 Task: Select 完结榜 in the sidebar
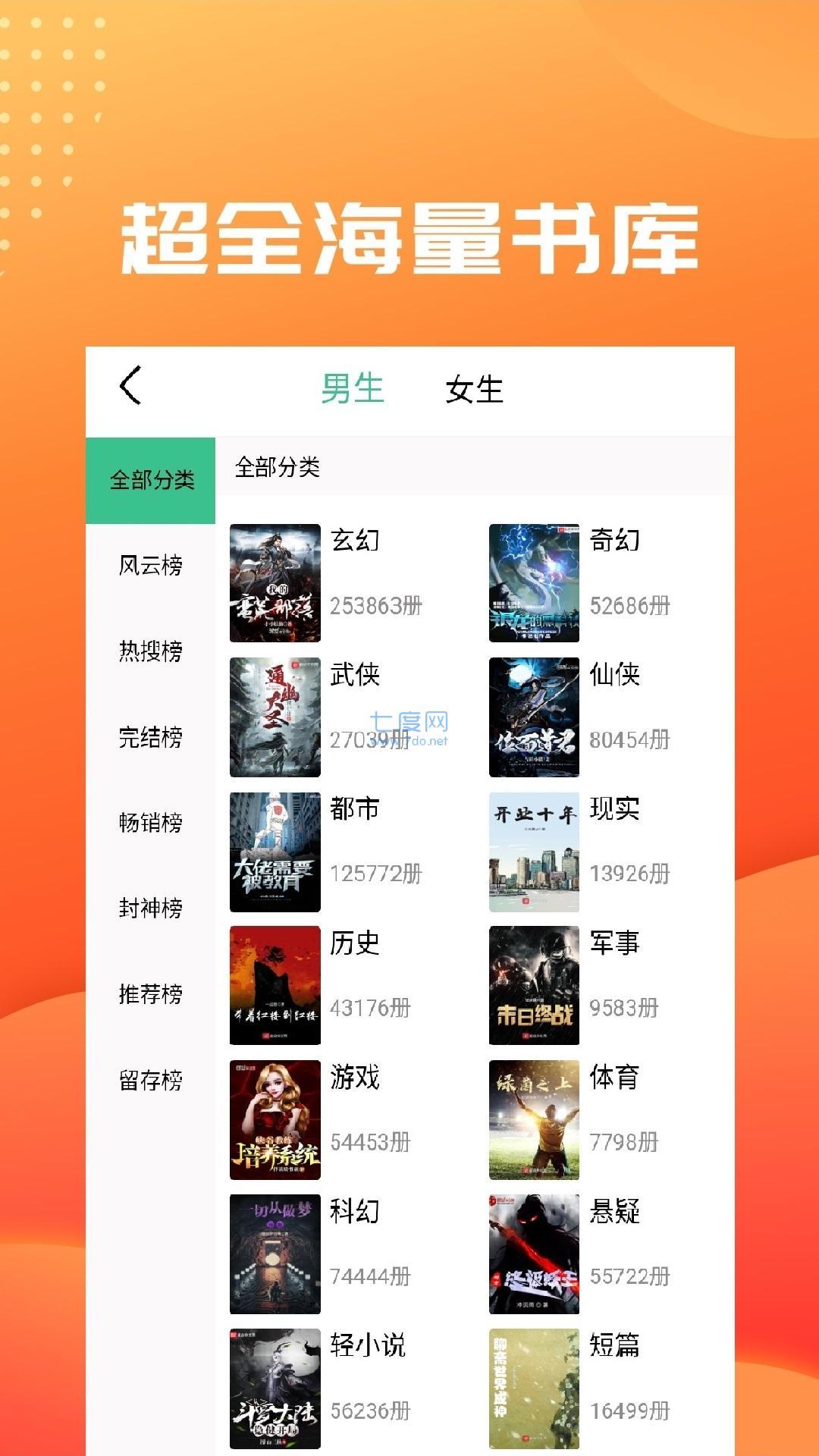click(149, 736)
